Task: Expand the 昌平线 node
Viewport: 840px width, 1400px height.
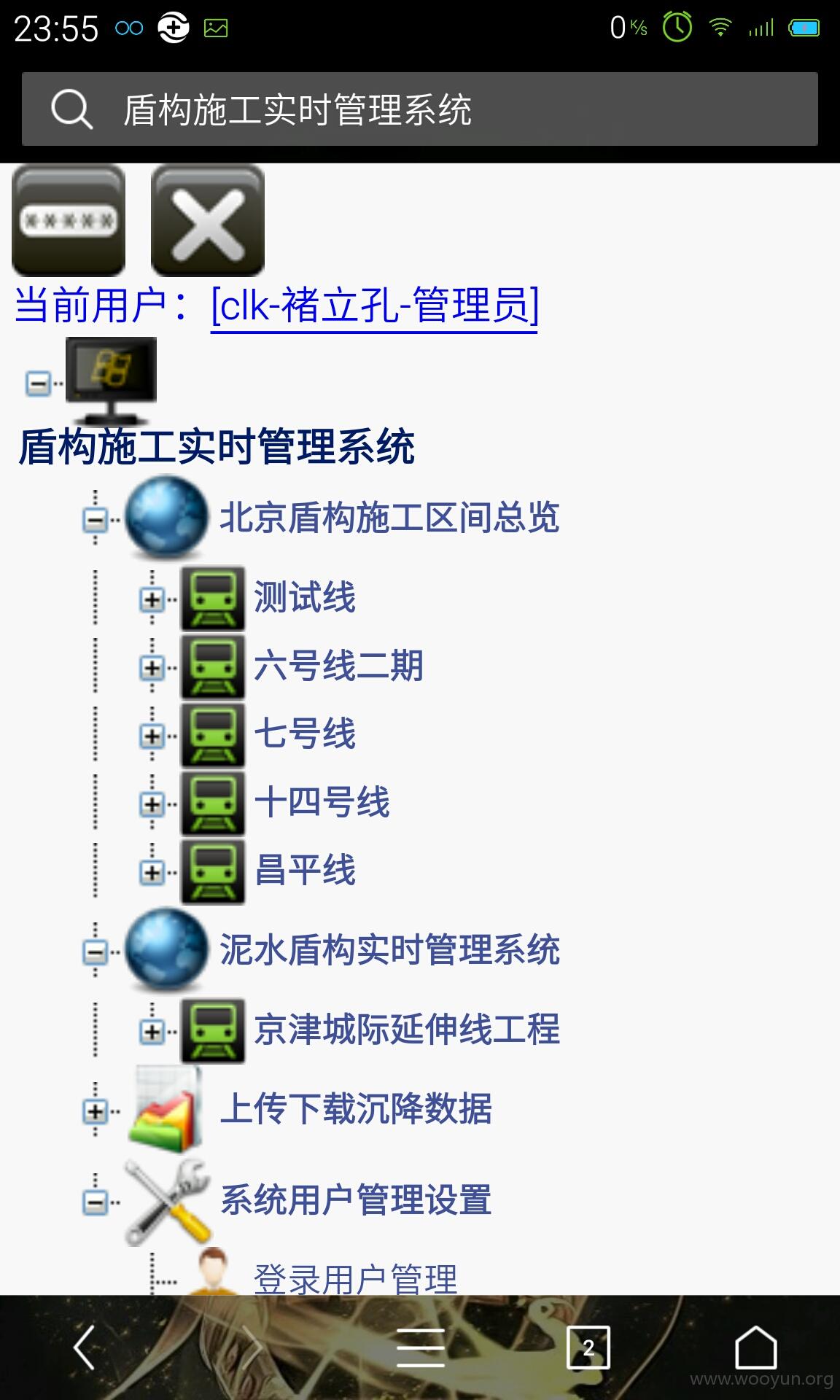Action: click(x=152, y=872)
